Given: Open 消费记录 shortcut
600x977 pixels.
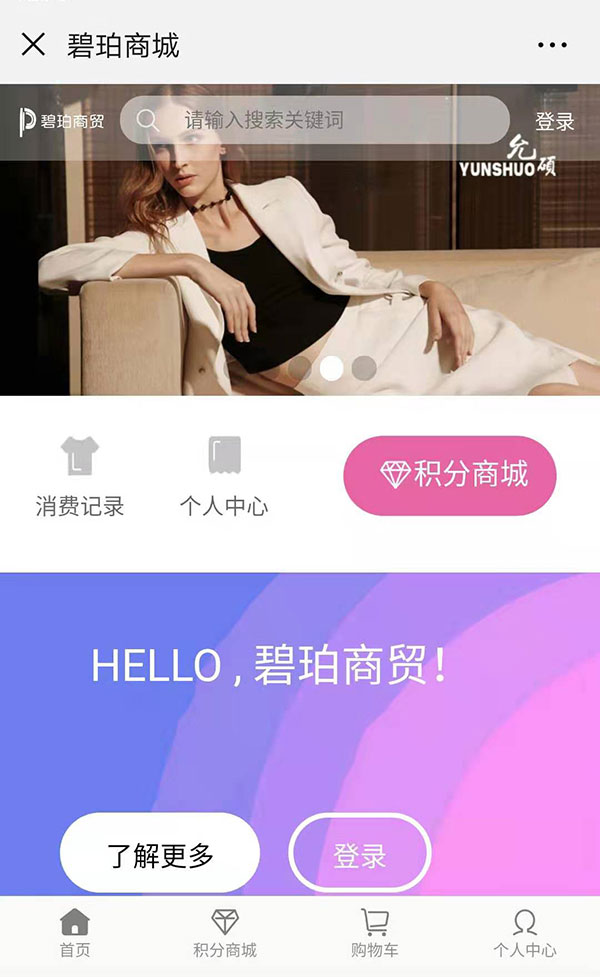Looking at the screenshot, I should tap(80, 478).
